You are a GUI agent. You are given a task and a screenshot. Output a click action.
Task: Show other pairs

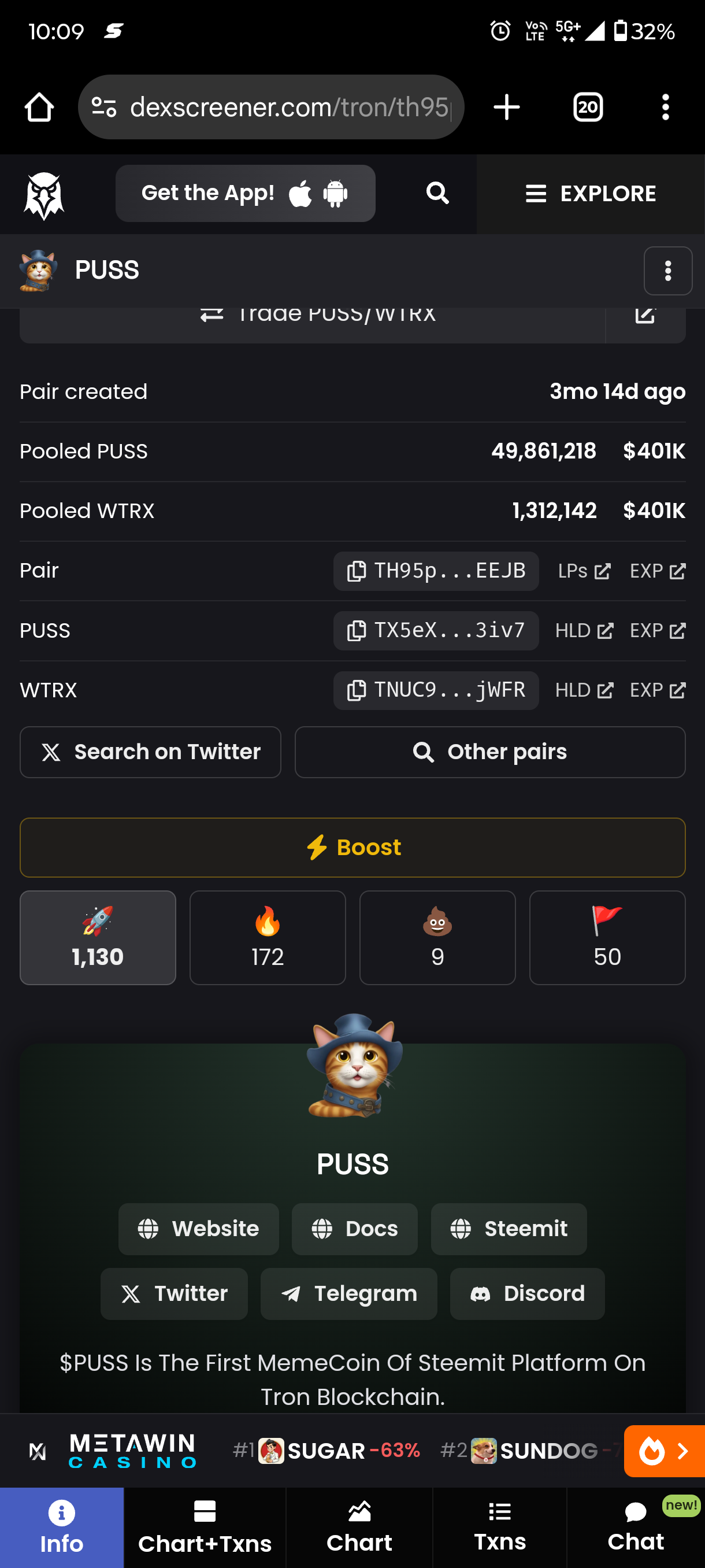(x=489, y=752)
